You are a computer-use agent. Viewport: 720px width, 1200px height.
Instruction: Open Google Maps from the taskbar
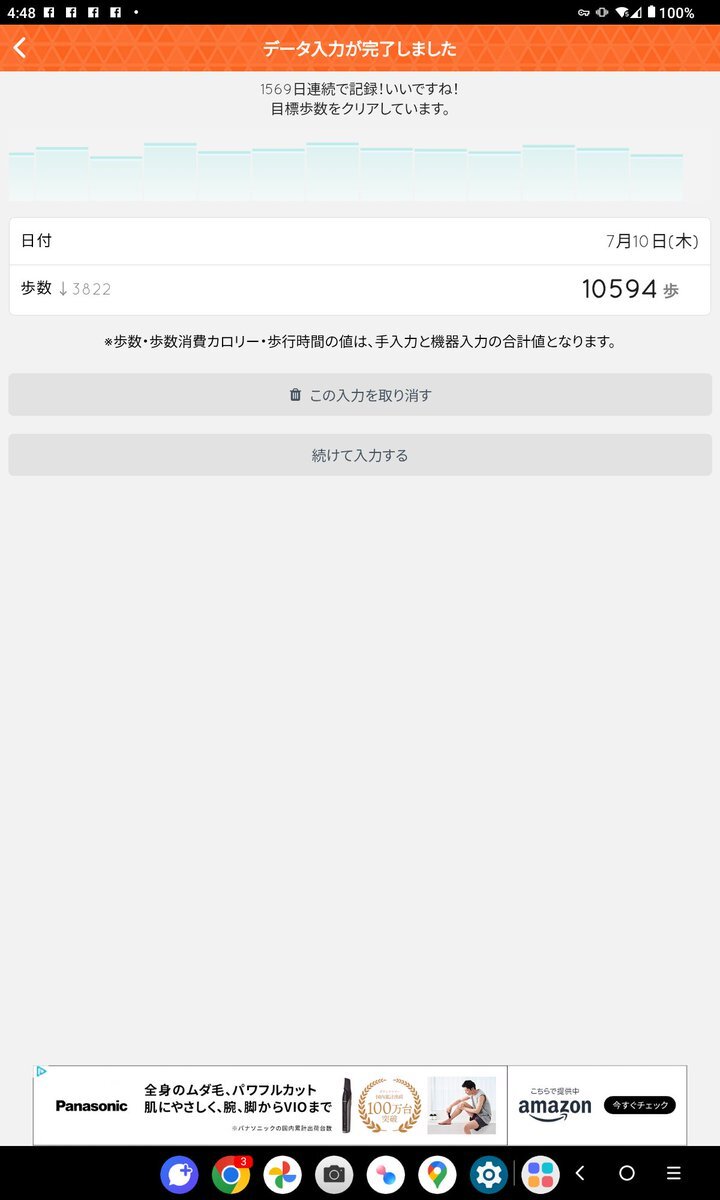[438, 1174]
